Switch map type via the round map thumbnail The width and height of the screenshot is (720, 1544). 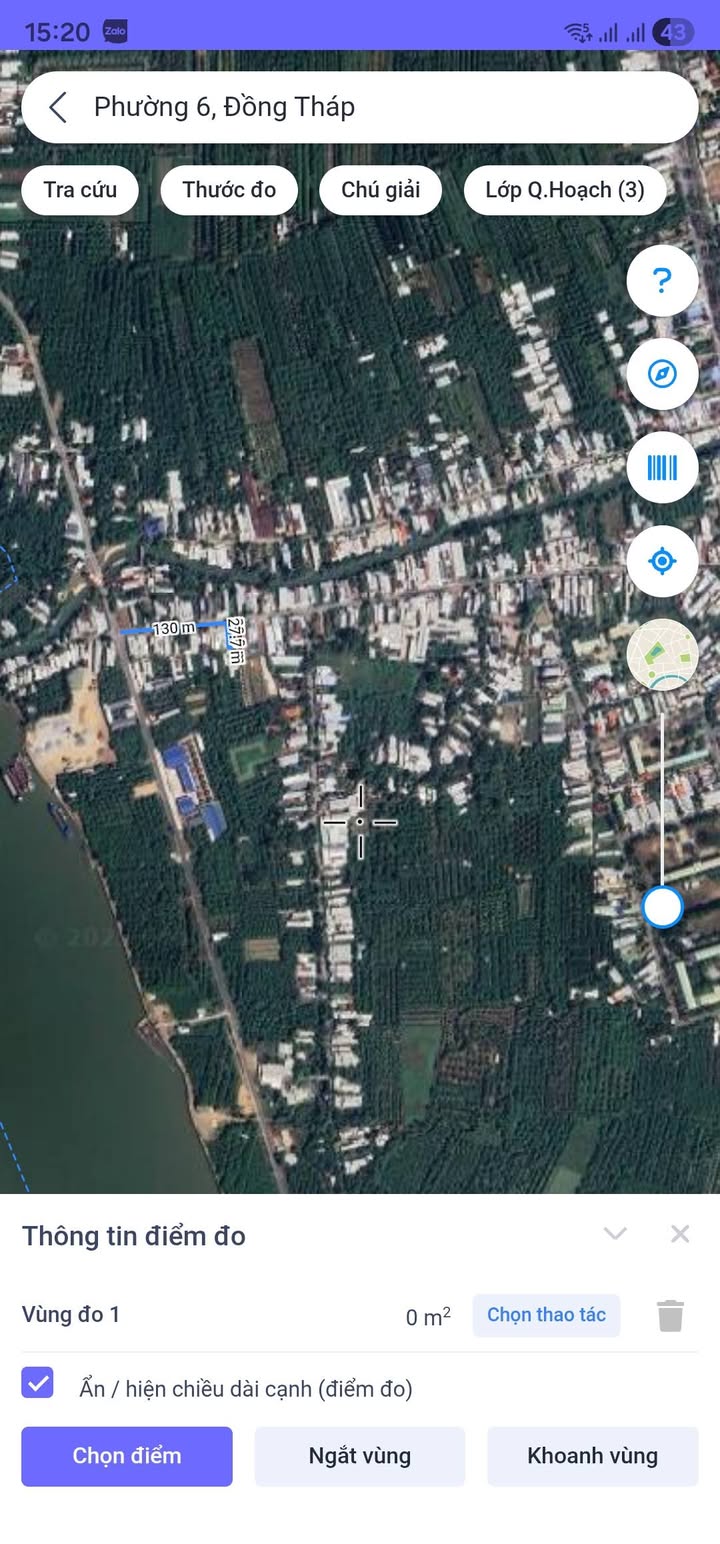[662, 654]
